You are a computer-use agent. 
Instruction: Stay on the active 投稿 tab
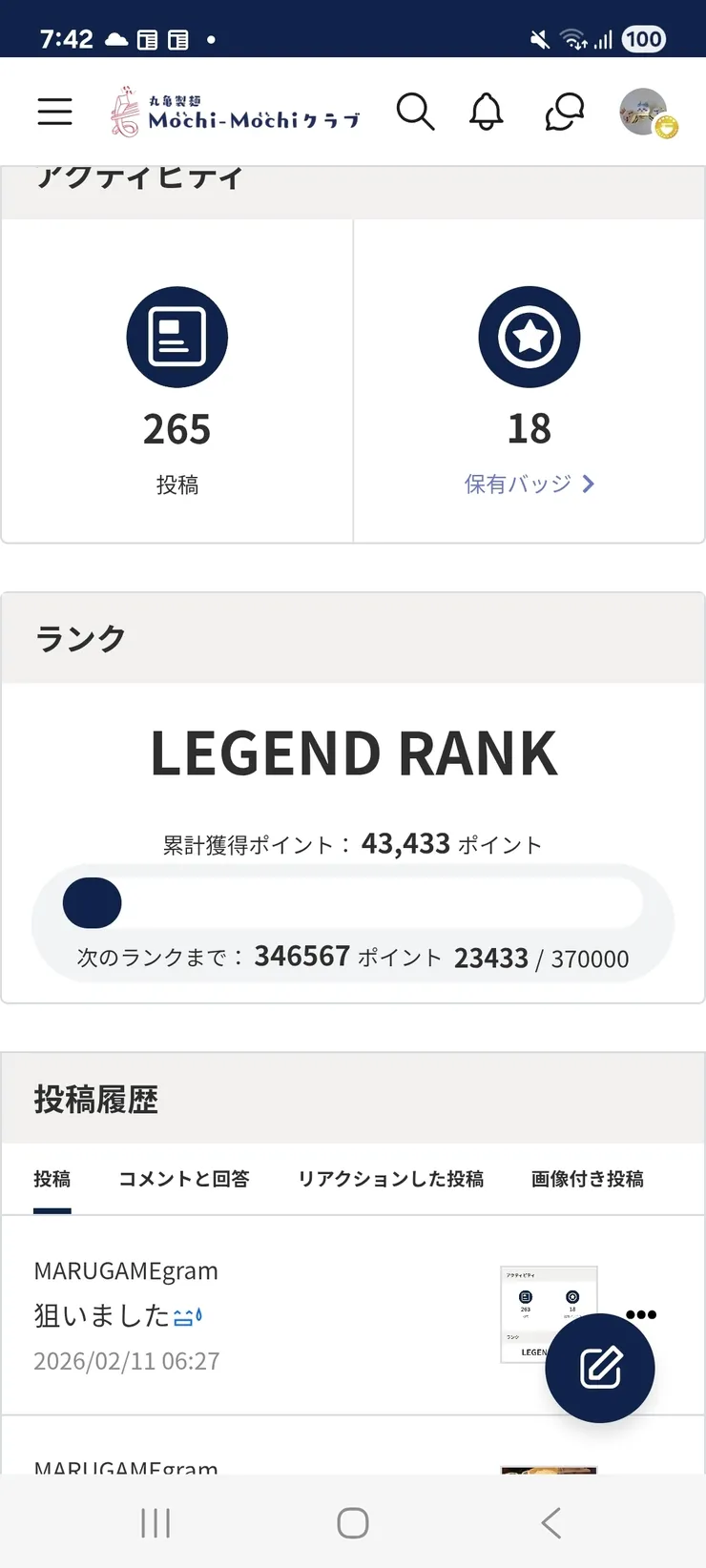[52, 1179]
